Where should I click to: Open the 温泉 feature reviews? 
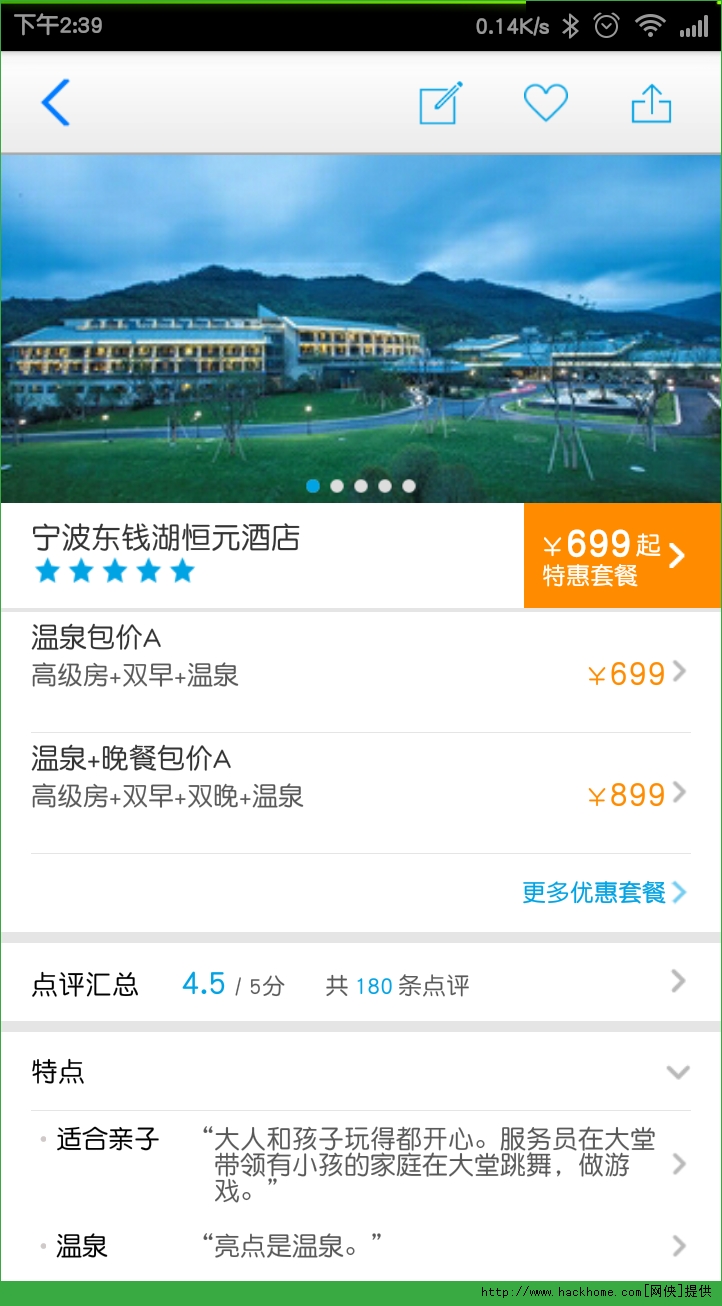pos(360,1246)
